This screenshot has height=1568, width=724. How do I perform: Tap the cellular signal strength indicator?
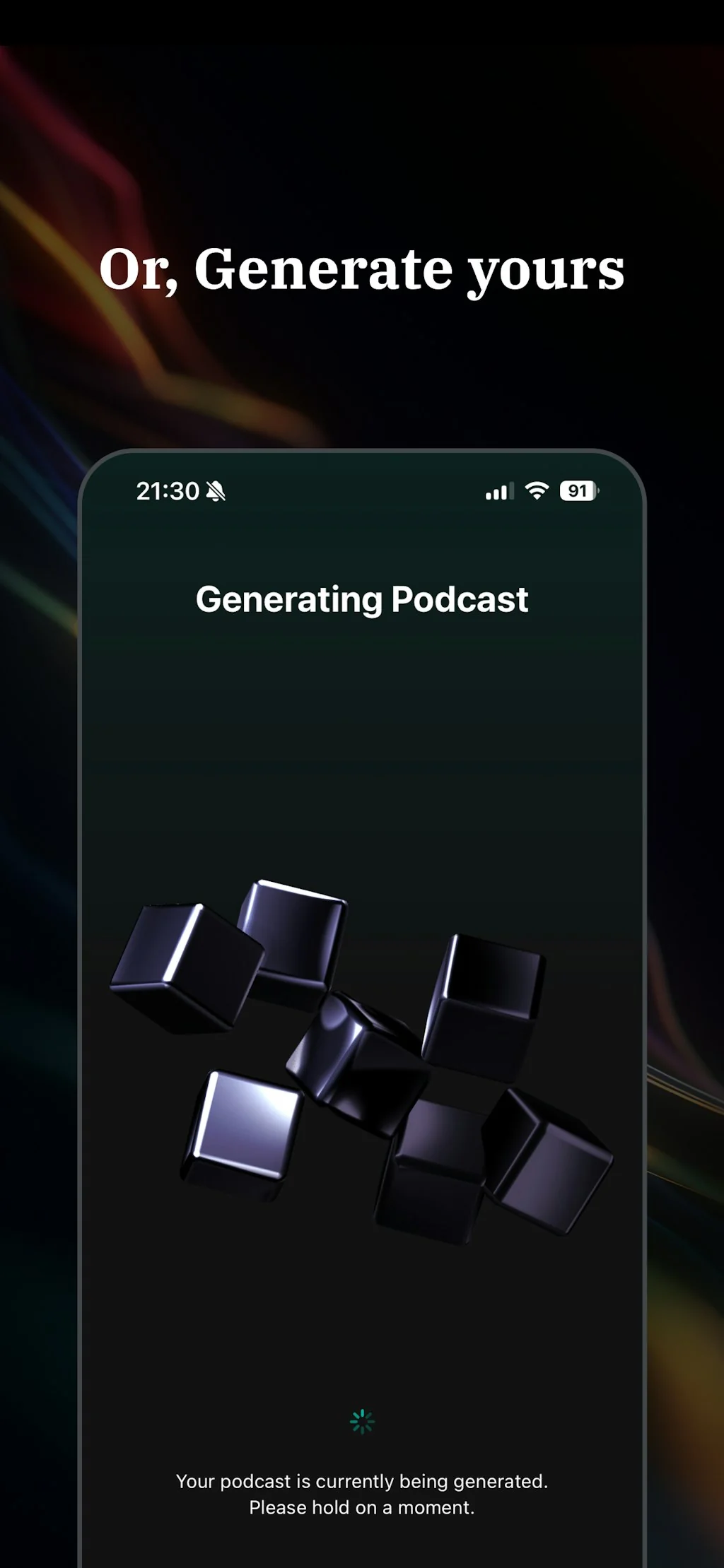499,493
